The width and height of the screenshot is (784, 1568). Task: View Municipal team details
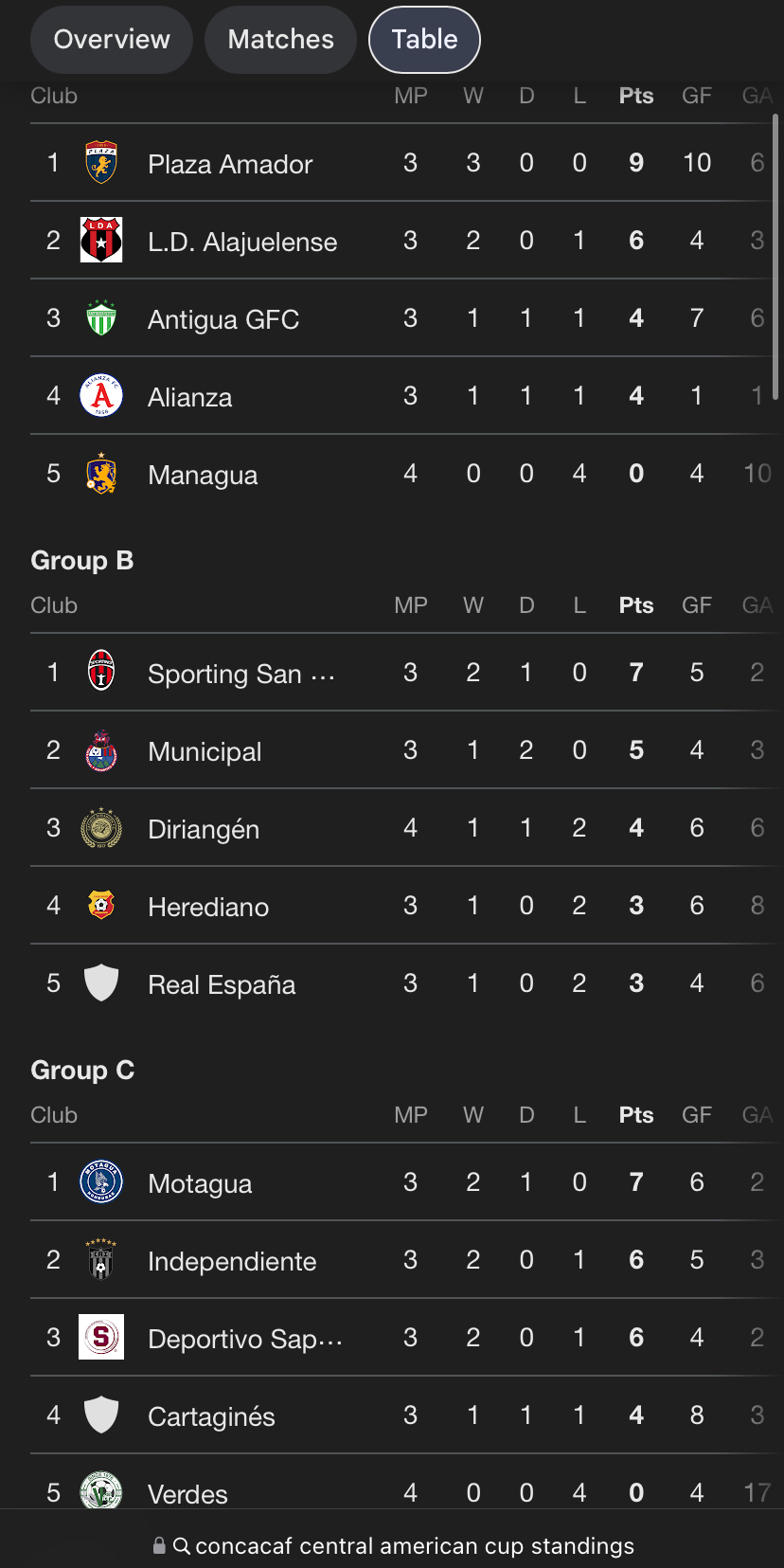[x=205, y=751]
